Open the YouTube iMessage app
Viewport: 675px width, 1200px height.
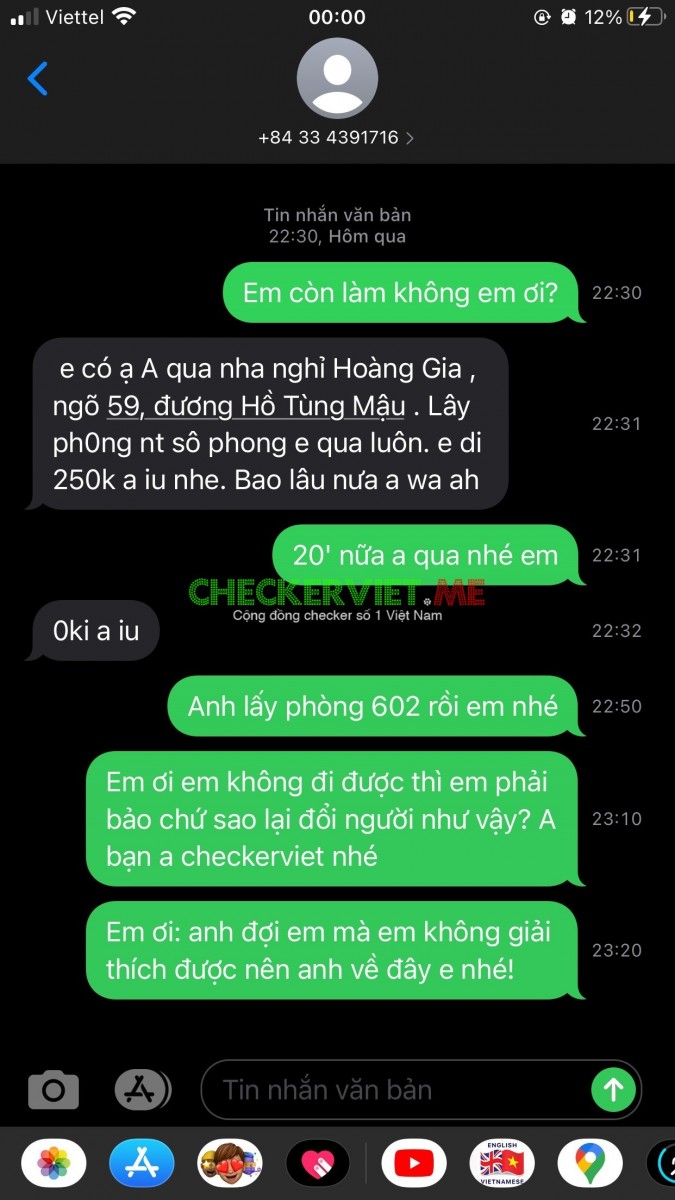[414, 1163]
